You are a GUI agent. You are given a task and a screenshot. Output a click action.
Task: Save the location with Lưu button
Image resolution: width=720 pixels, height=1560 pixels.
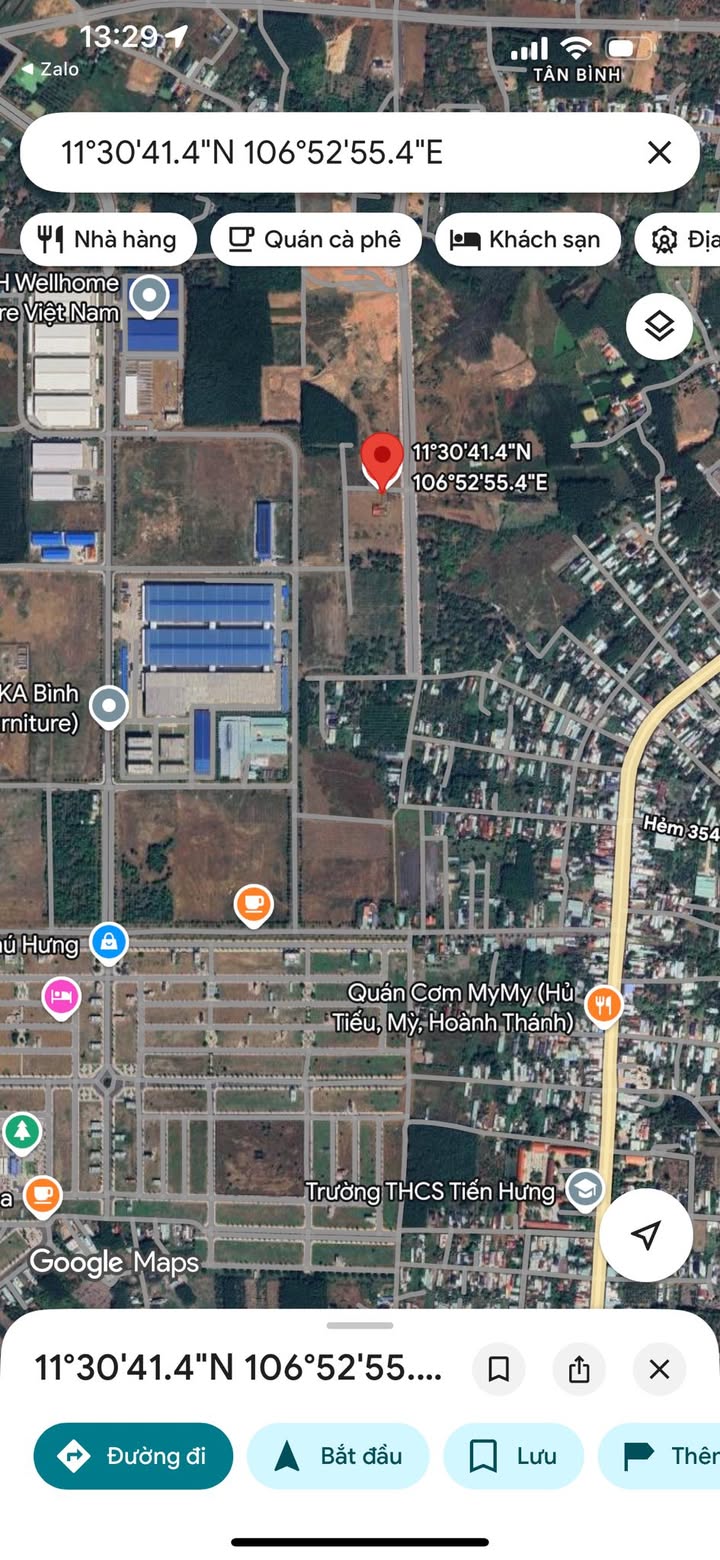[514, 1456]
